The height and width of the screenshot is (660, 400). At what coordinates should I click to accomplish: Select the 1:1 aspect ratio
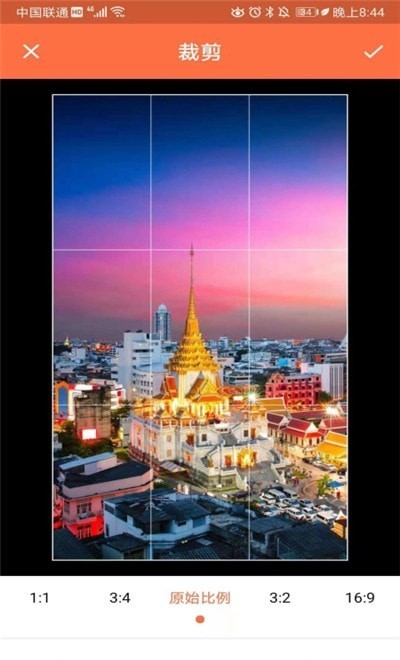pyautogui.click(x=40, y=597)
